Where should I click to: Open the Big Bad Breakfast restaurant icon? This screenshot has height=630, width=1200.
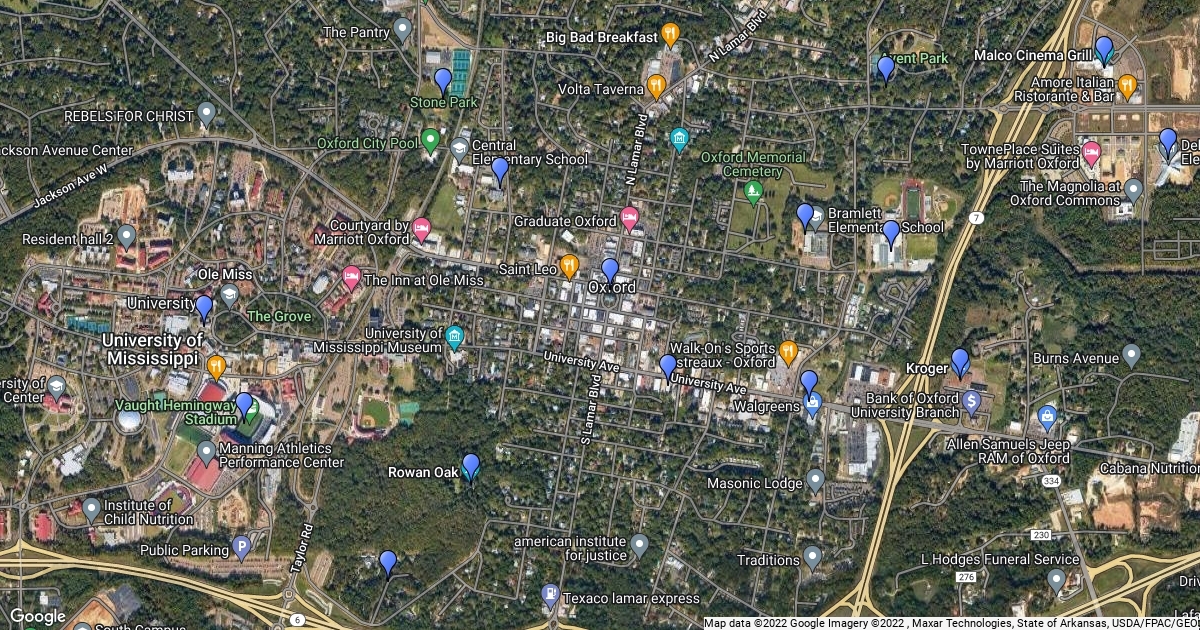tap(670, 36)
